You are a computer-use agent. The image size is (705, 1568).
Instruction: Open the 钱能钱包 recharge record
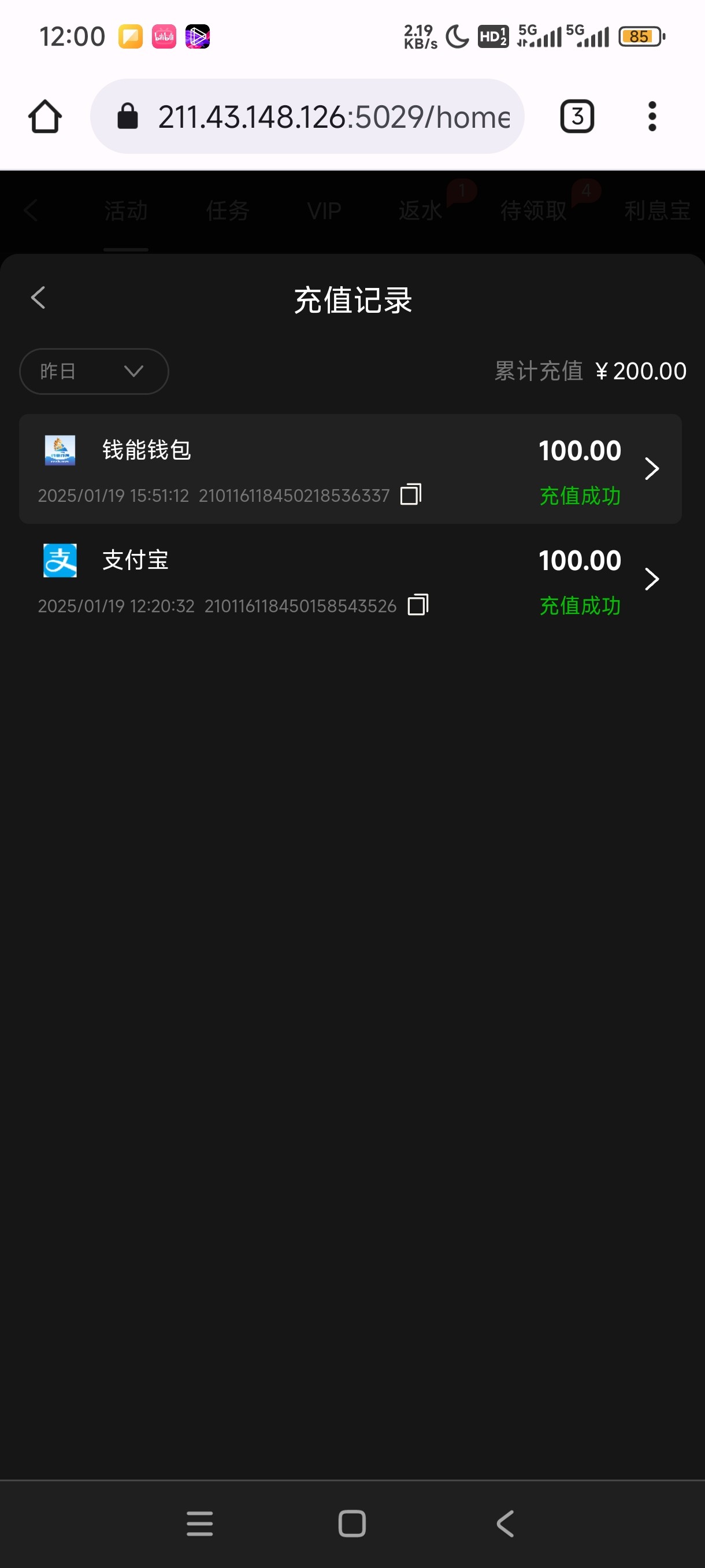pos(651,469)
